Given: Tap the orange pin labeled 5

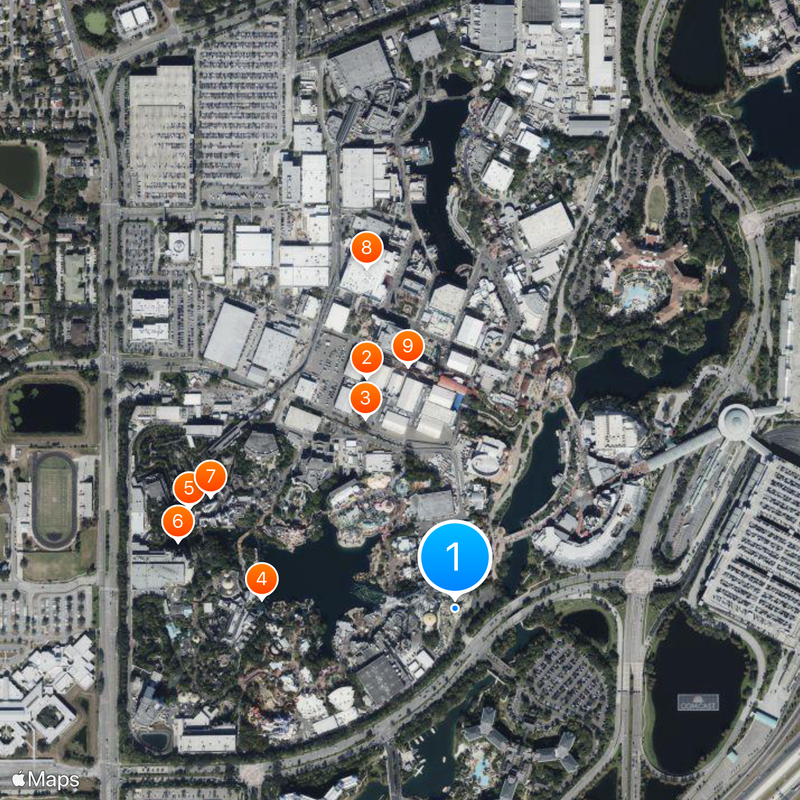Looking at the screenshot, I should (186, 490).
